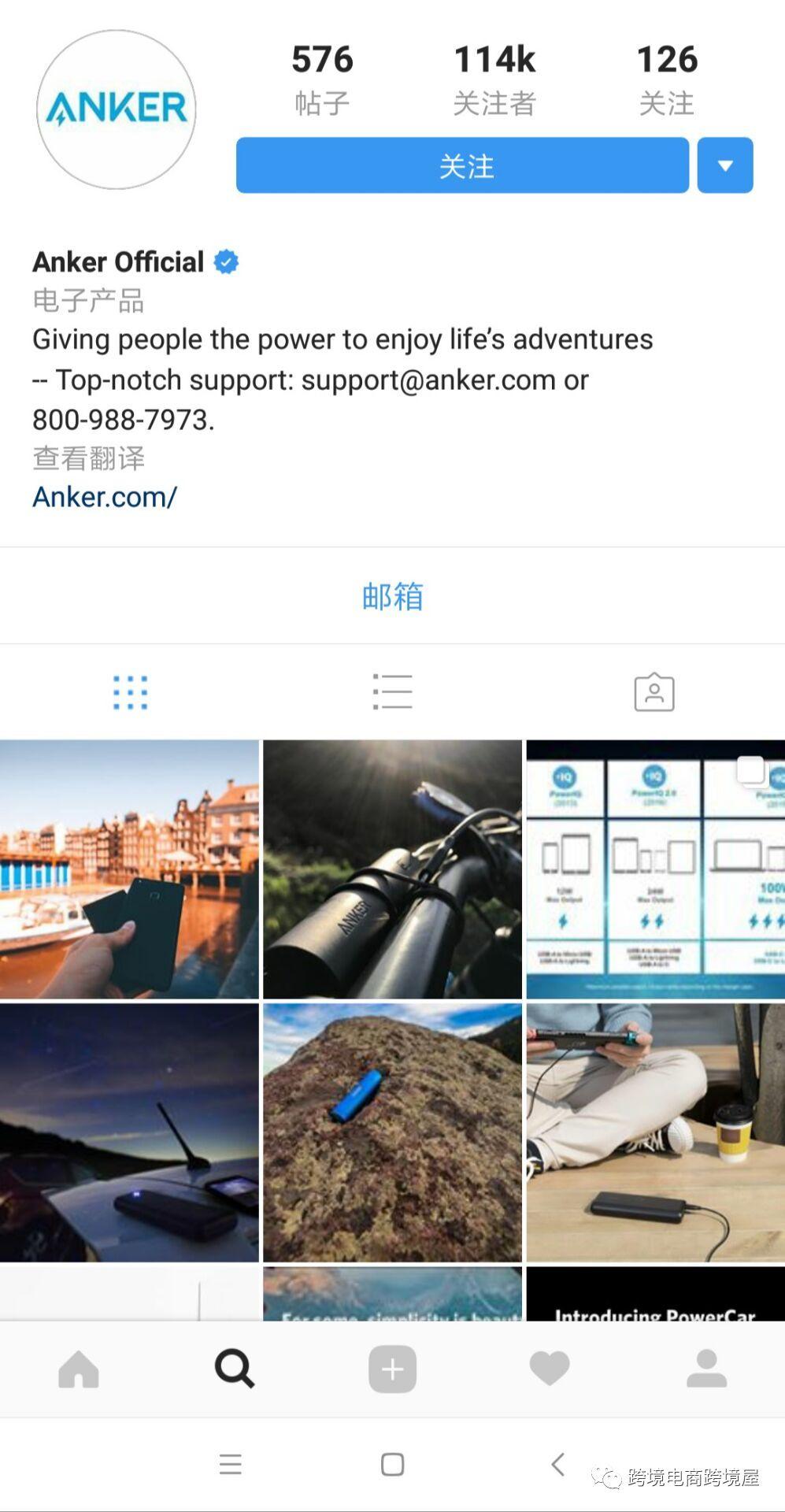Open the PowerIQ comparison chart post
The image size is (785, 1512).
(x=655, y=869)
